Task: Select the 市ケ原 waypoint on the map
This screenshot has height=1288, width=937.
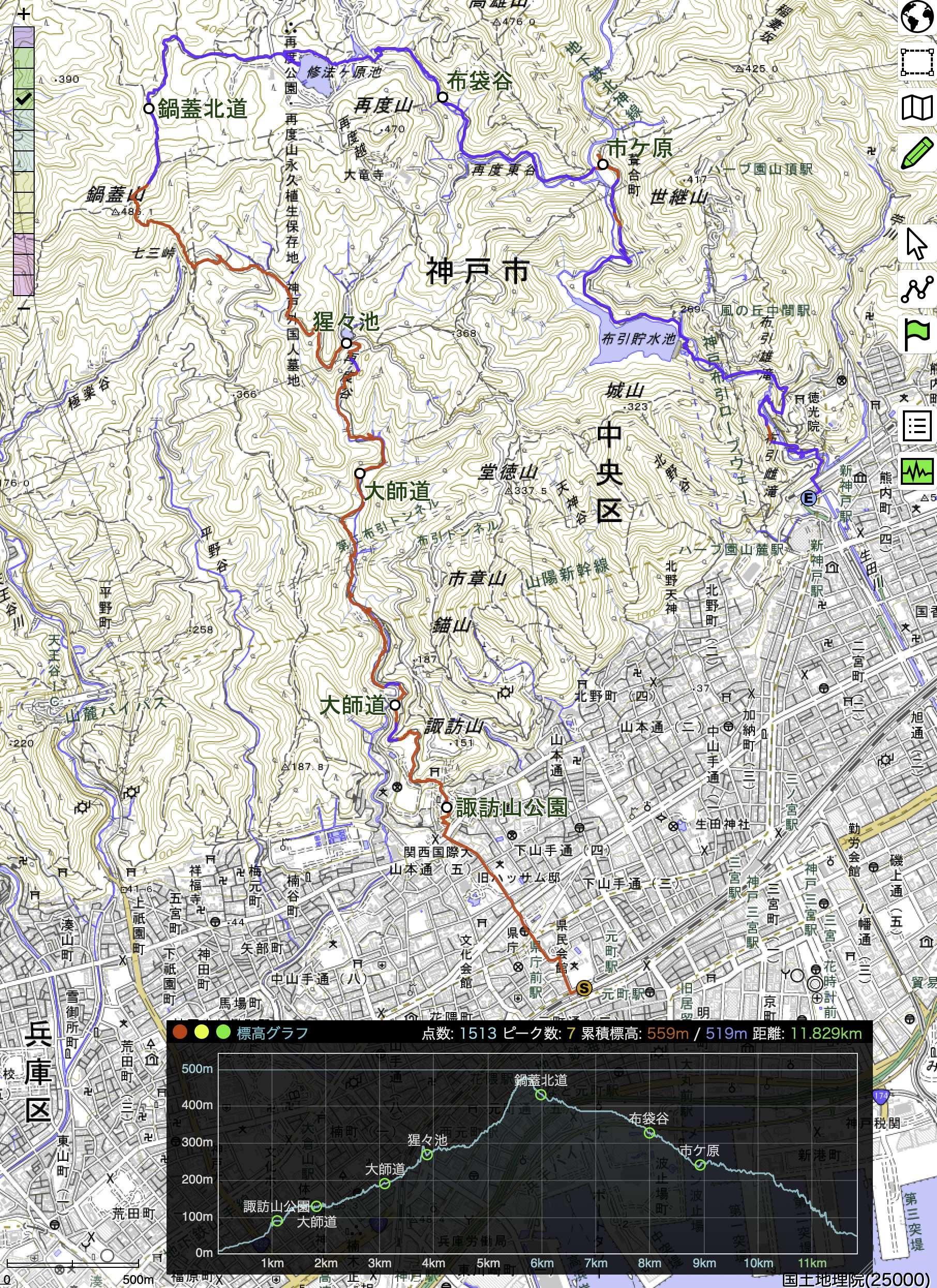Action: (602, 165)
